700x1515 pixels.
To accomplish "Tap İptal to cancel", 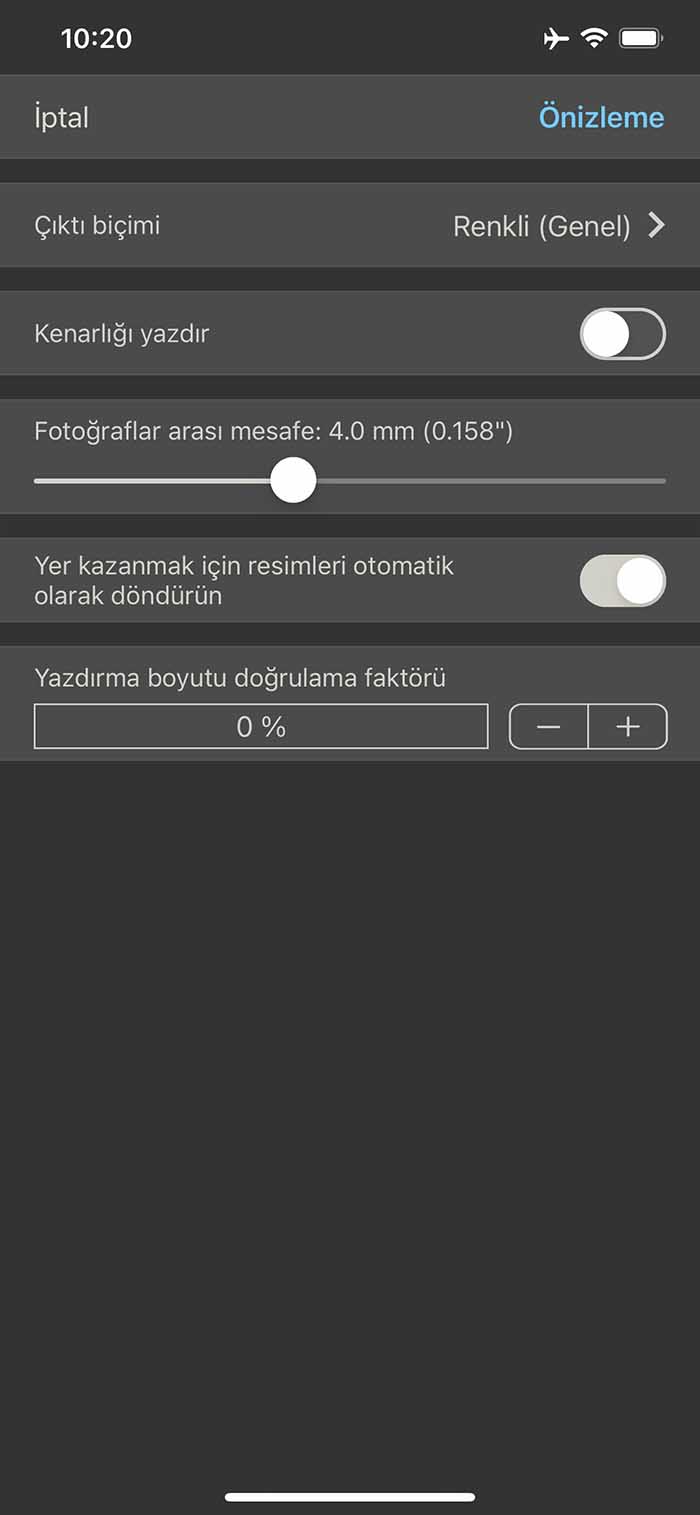I will click(62, 117).
